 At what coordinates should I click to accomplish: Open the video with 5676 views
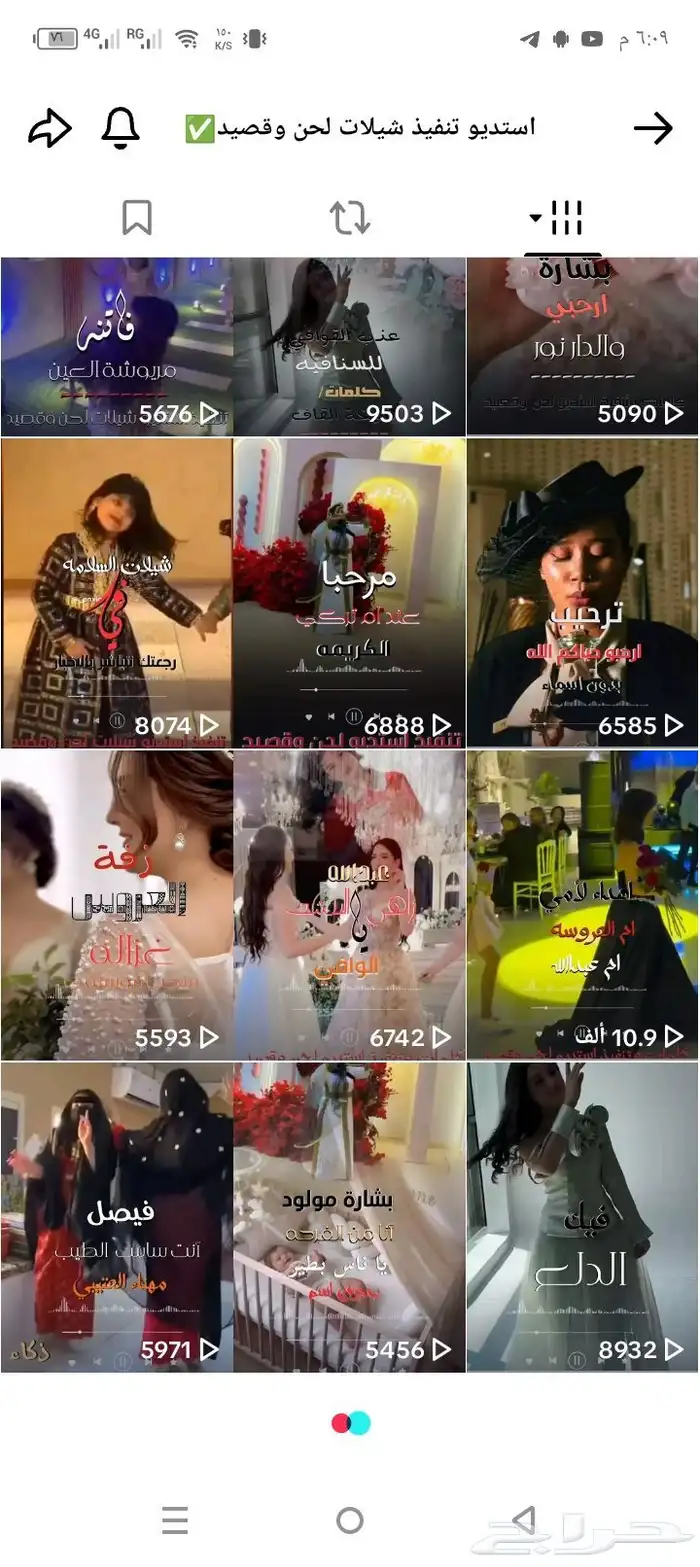116,346
